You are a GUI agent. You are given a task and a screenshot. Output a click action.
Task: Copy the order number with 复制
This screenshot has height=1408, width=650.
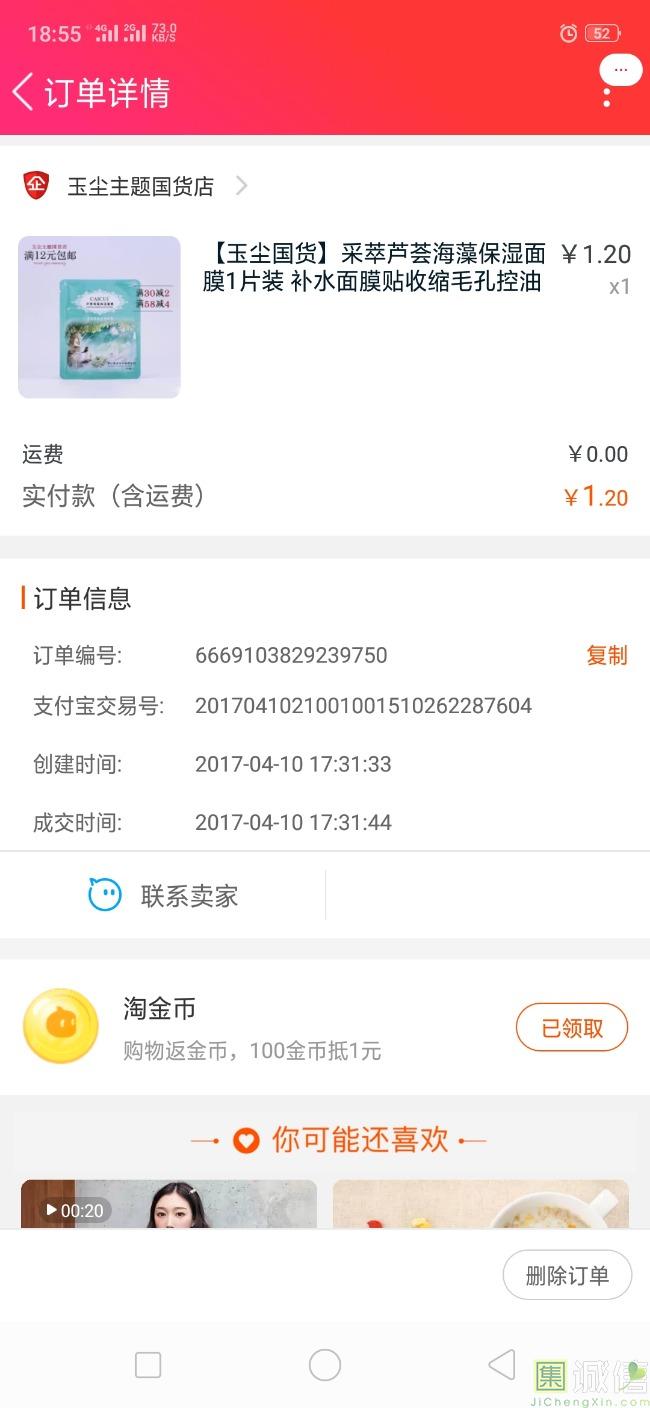point(606,655)
